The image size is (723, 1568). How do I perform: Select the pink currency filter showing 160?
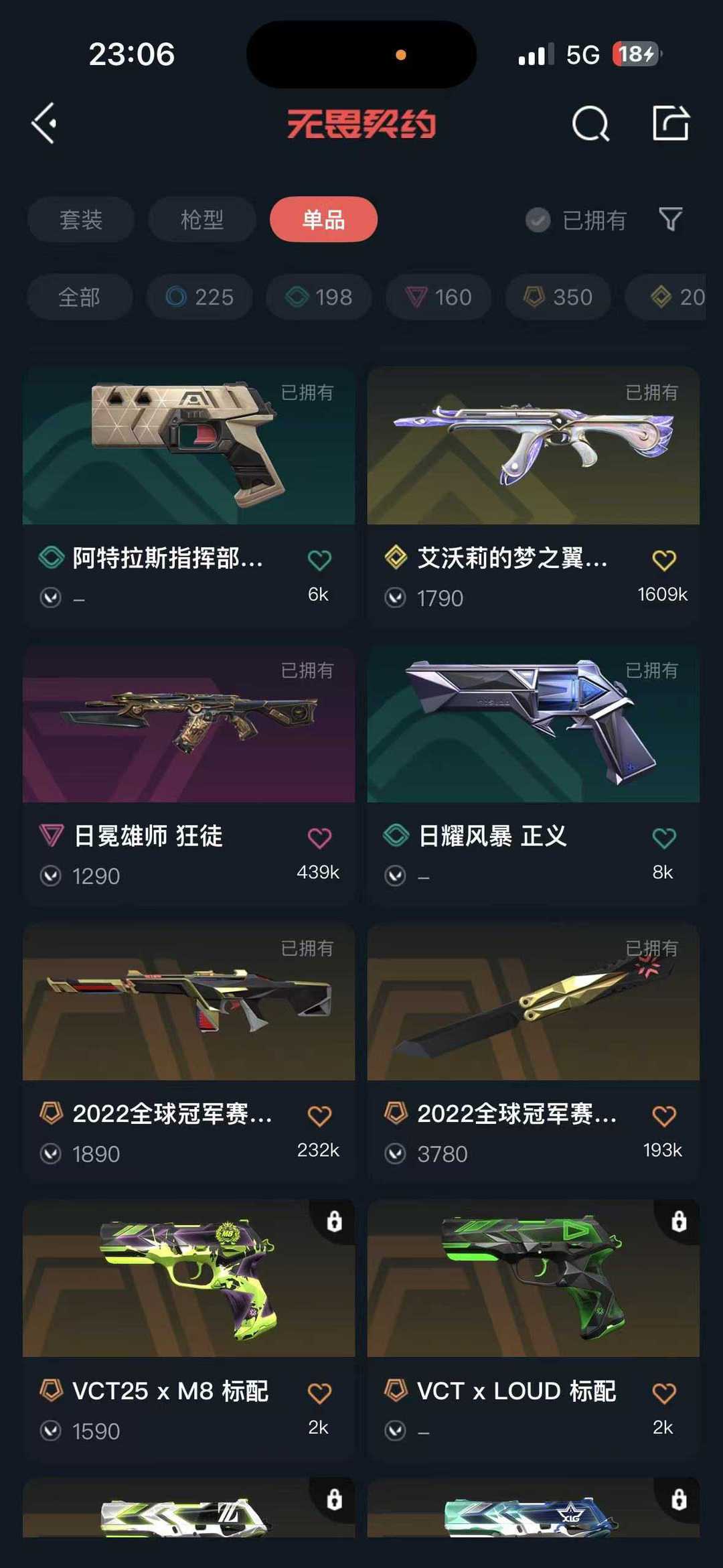(x=437, y=297)
